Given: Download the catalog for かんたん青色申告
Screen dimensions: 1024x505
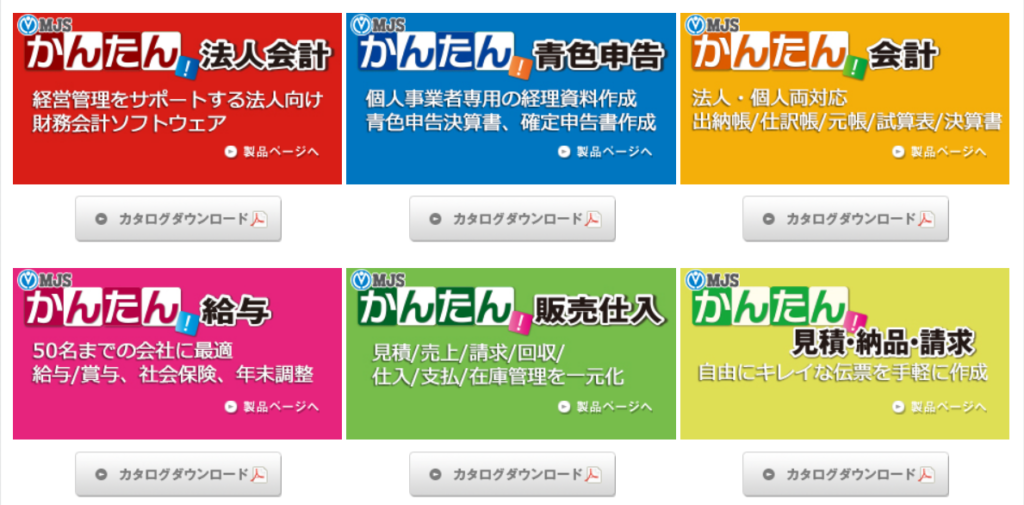Looking at the screenshot, I should [x=512, y=219].
